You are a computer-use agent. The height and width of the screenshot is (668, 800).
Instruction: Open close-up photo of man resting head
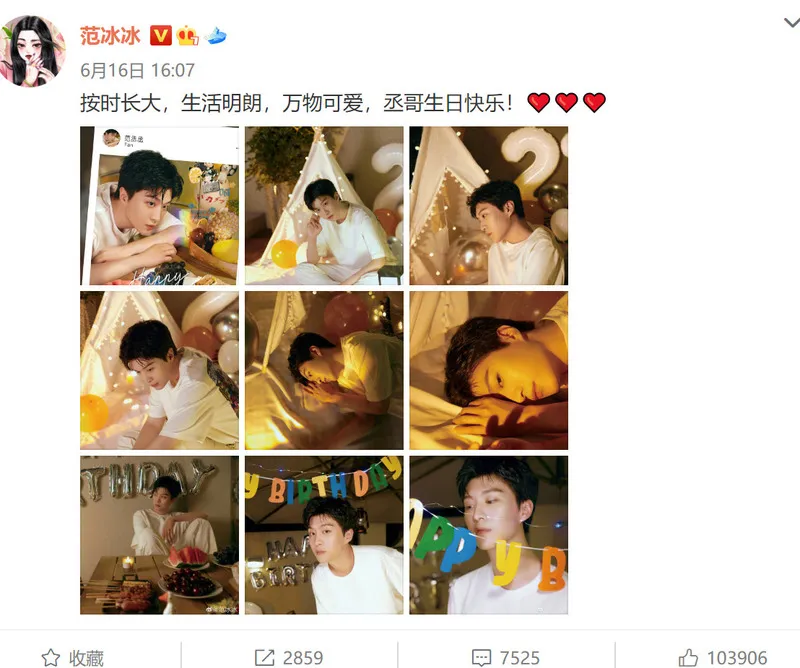coord(488,370)
